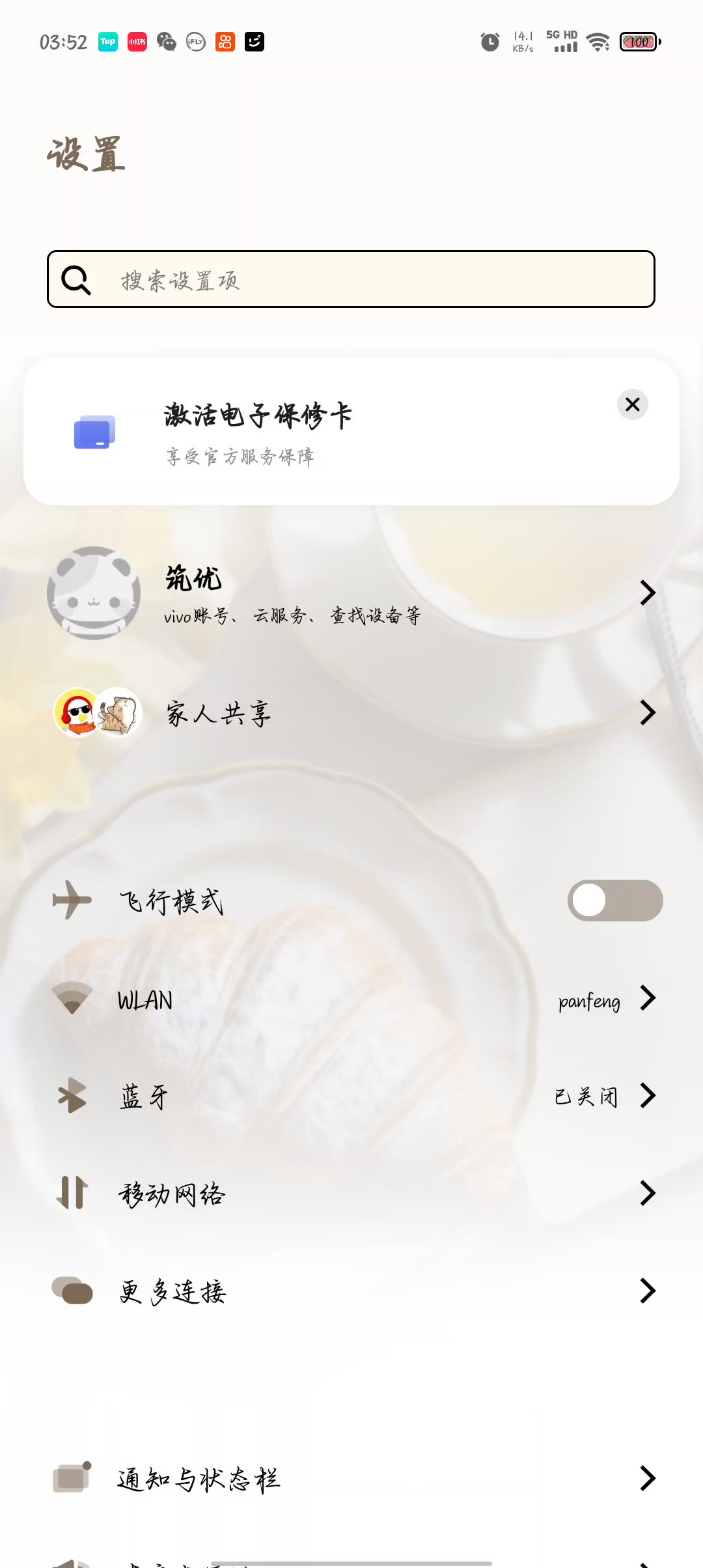Open WLAN settings
Viewport: 703px width, 1568px height.
pyautogui.click(x=351, y=1000)
